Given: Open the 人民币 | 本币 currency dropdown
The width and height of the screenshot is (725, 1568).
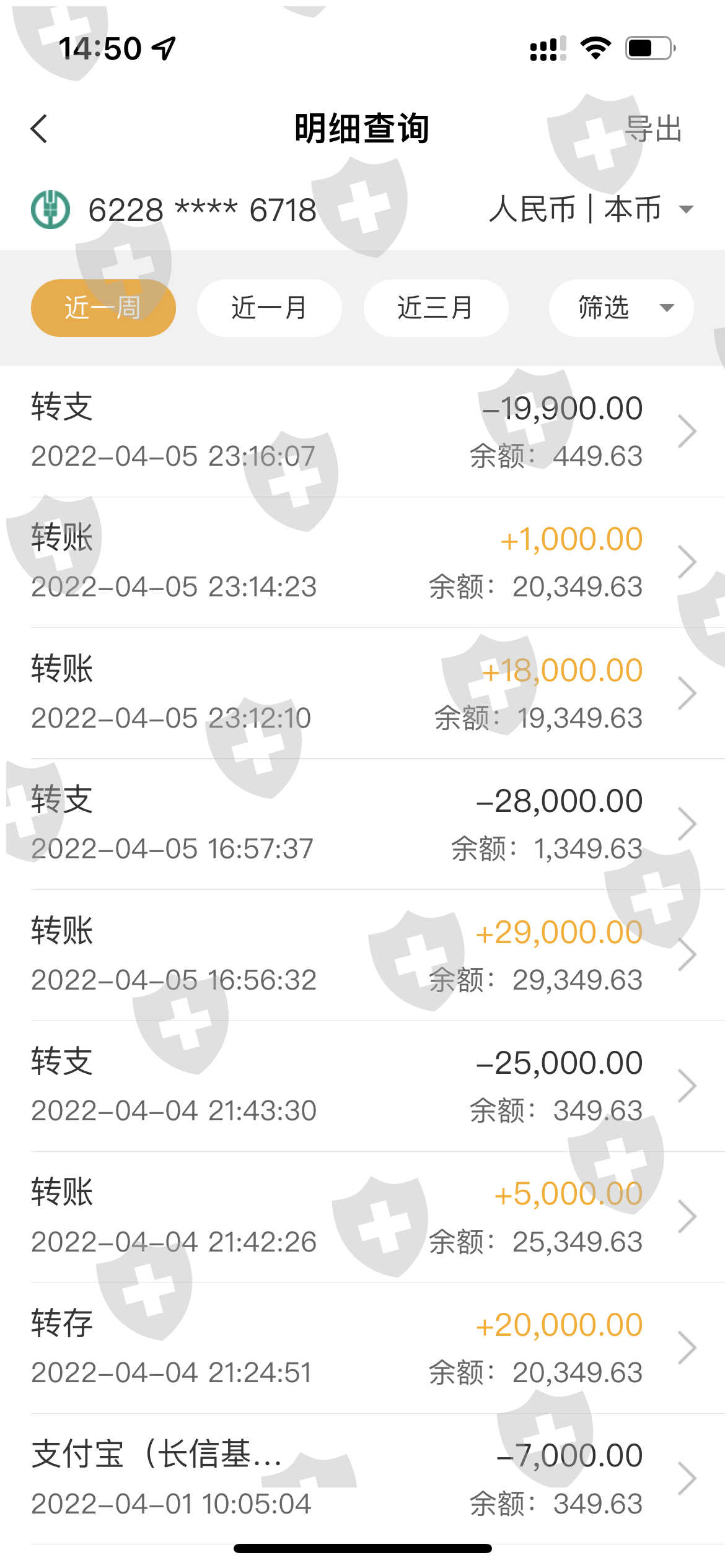Looking at the screenshot, I should (591, 209).
